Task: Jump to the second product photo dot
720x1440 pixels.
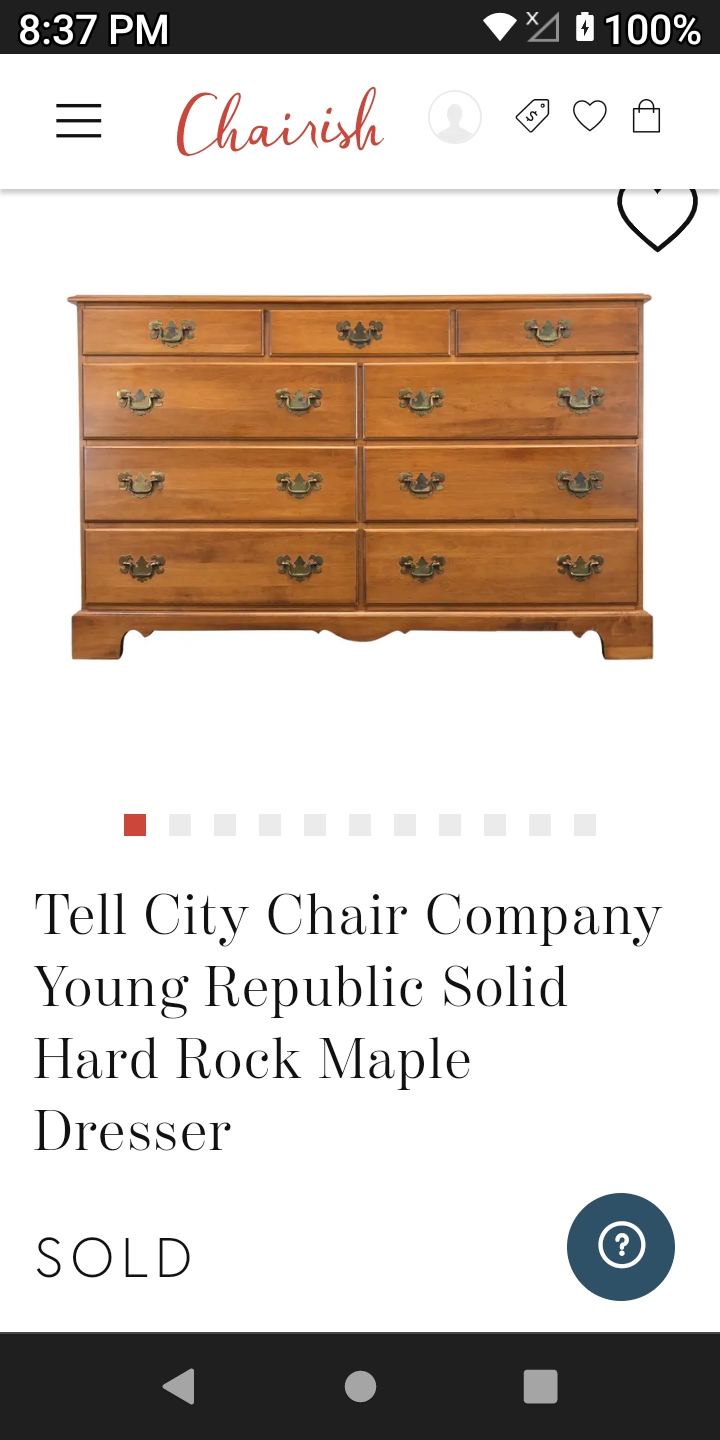Action: coord(180,825)
